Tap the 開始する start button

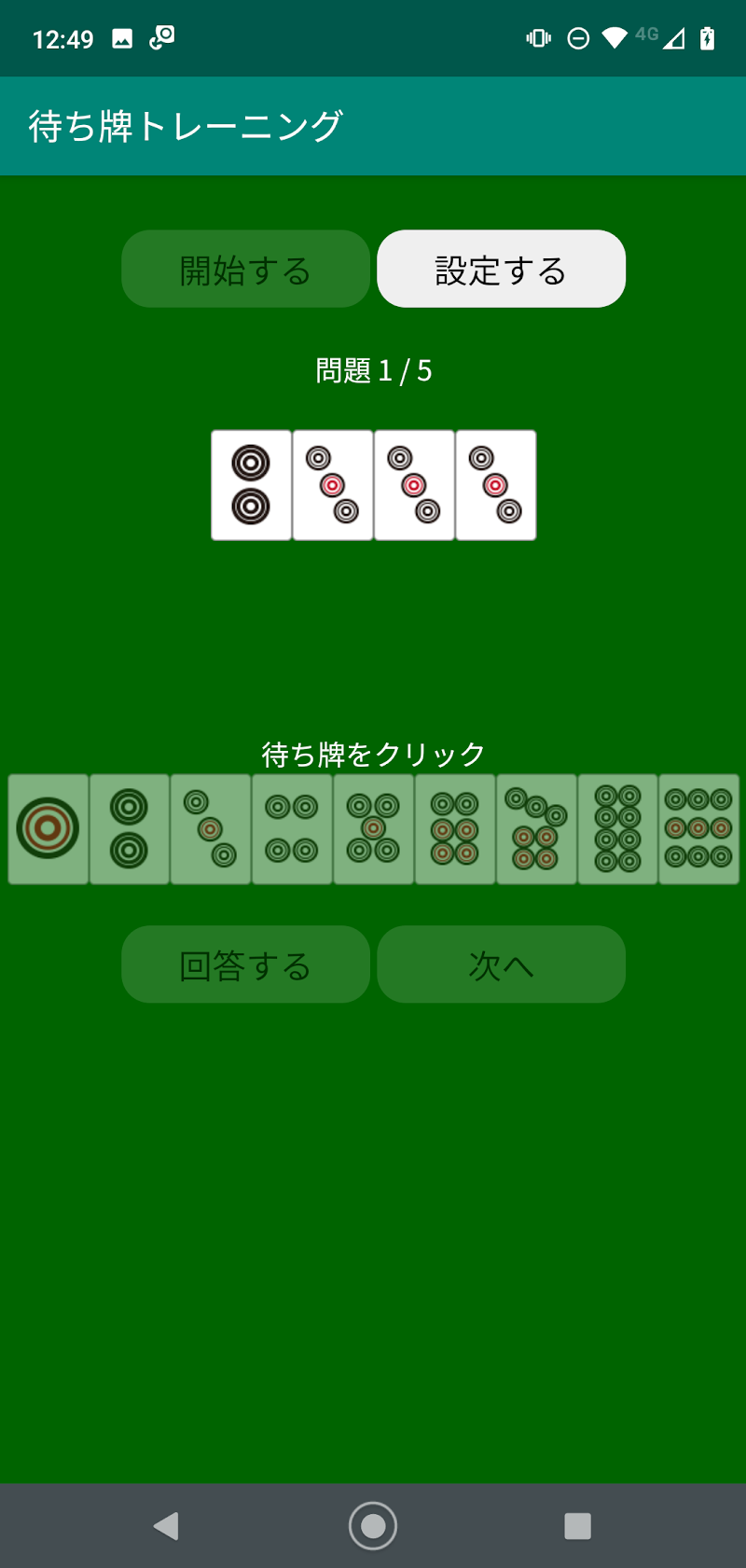click(245, 269)
